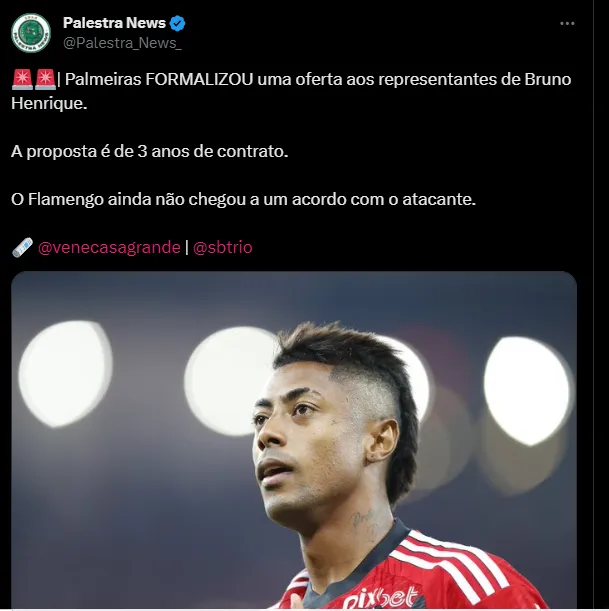
Task: Open Palestra News profile picture
Action: point(31,33)
